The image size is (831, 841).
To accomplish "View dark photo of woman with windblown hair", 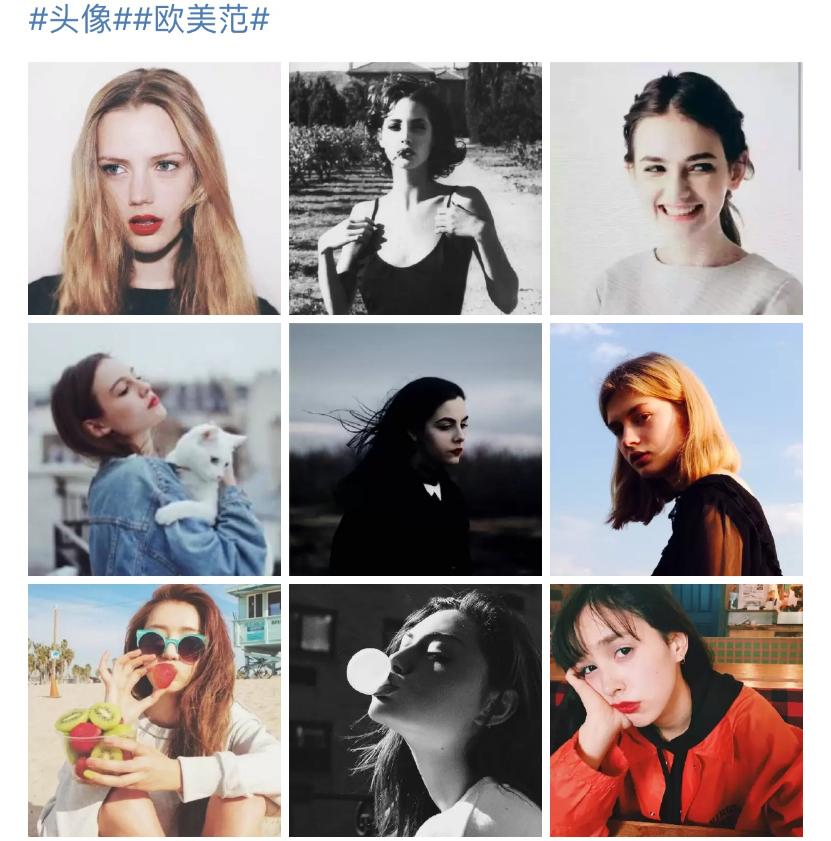I will pos(415,449).
